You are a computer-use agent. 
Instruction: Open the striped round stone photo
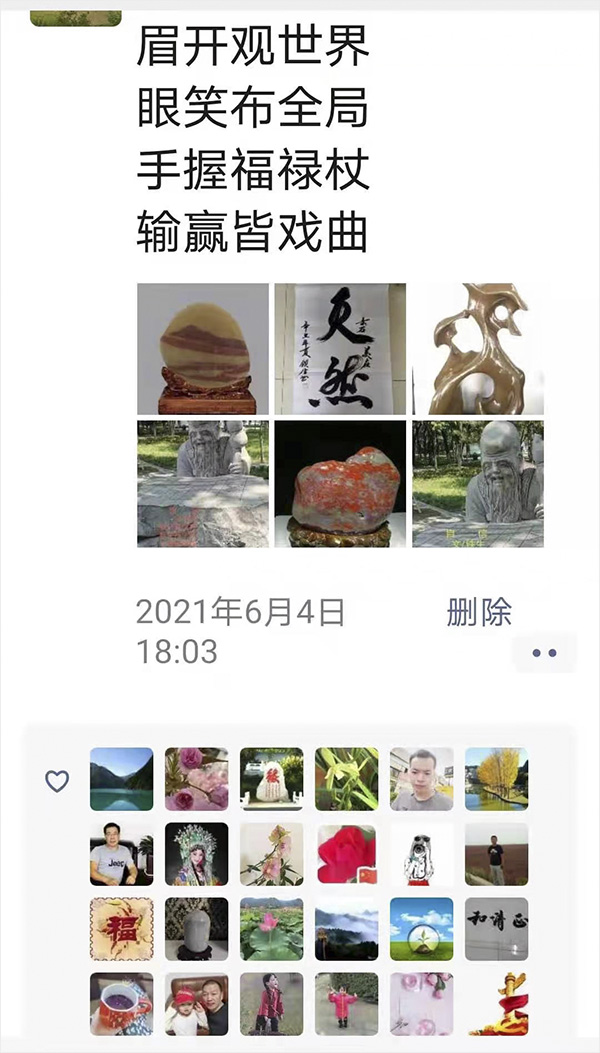203,349
